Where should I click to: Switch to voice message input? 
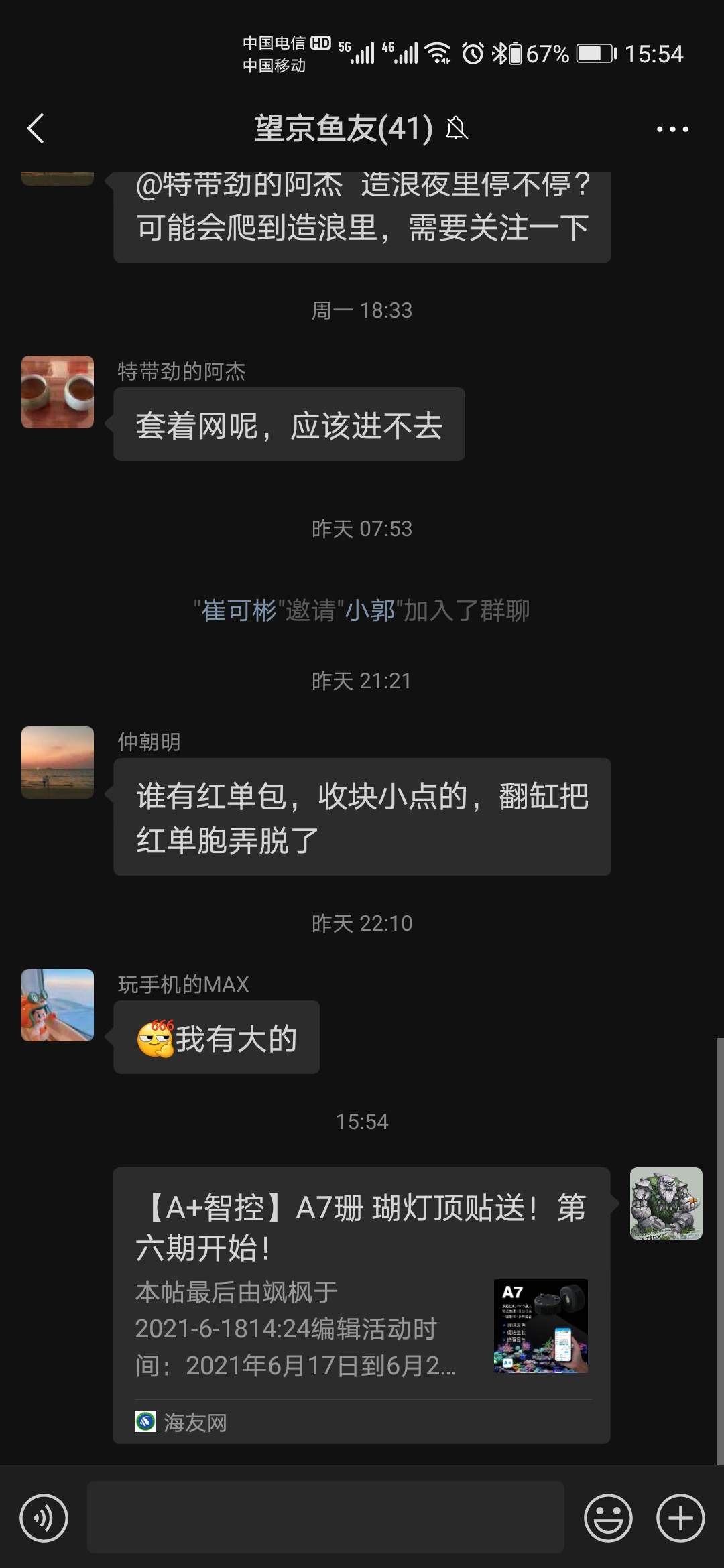(x=44, y=1518)
